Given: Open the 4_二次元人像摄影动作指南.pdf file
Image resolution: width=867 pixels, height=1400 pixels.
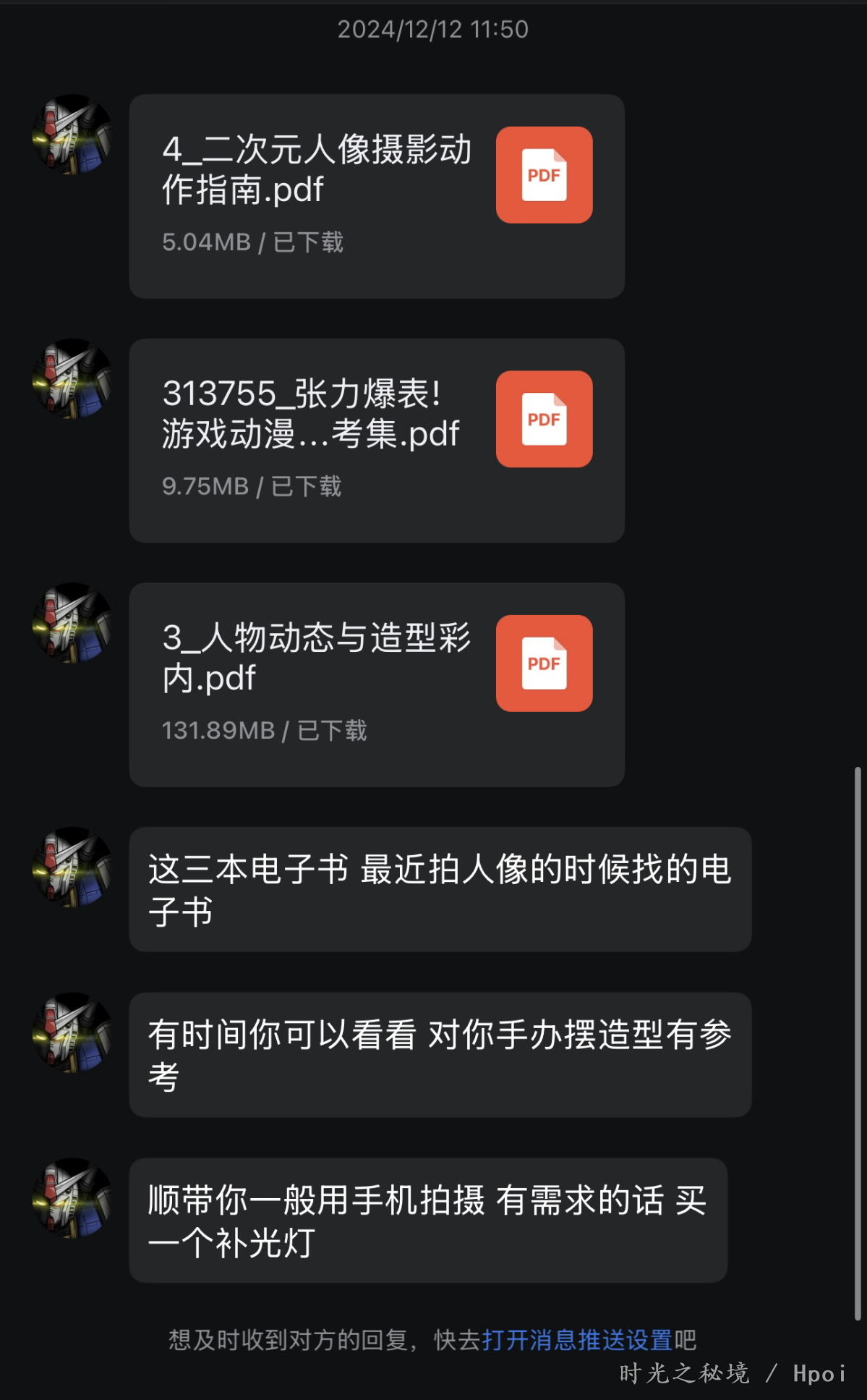Looking at the screenshot, I should 376,195.
